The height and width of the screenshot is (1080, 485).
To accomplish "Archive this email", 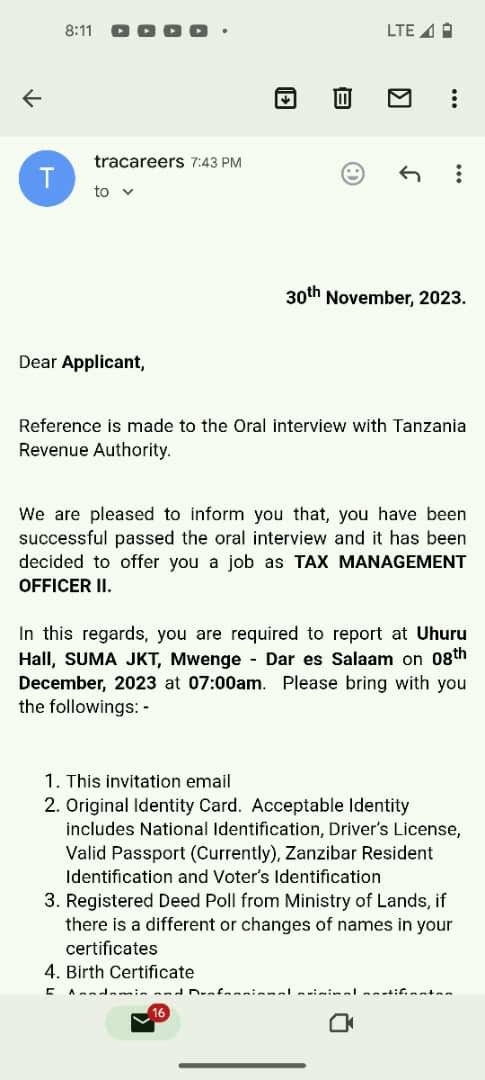I will point(285,98).
